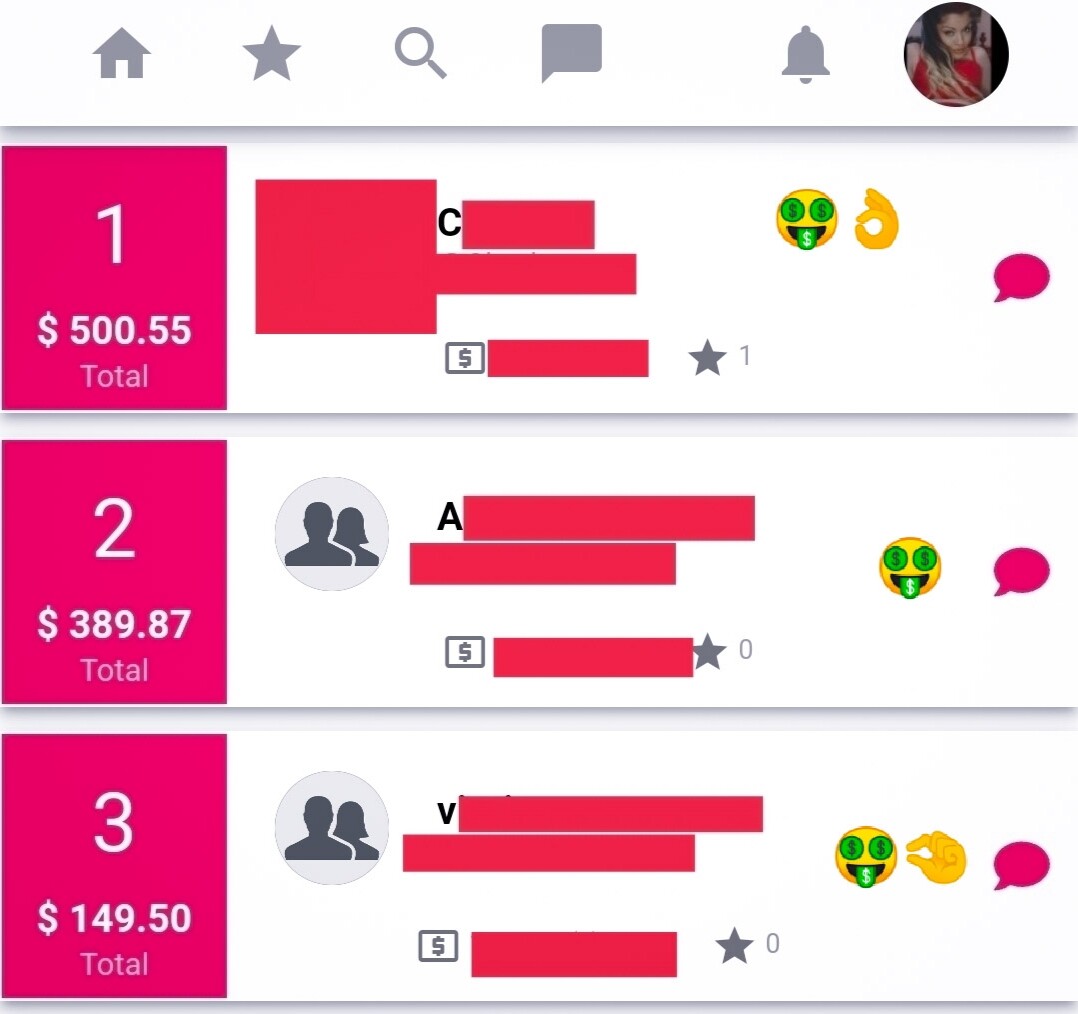Open favorites star in top bar

(x=271, y=54)
